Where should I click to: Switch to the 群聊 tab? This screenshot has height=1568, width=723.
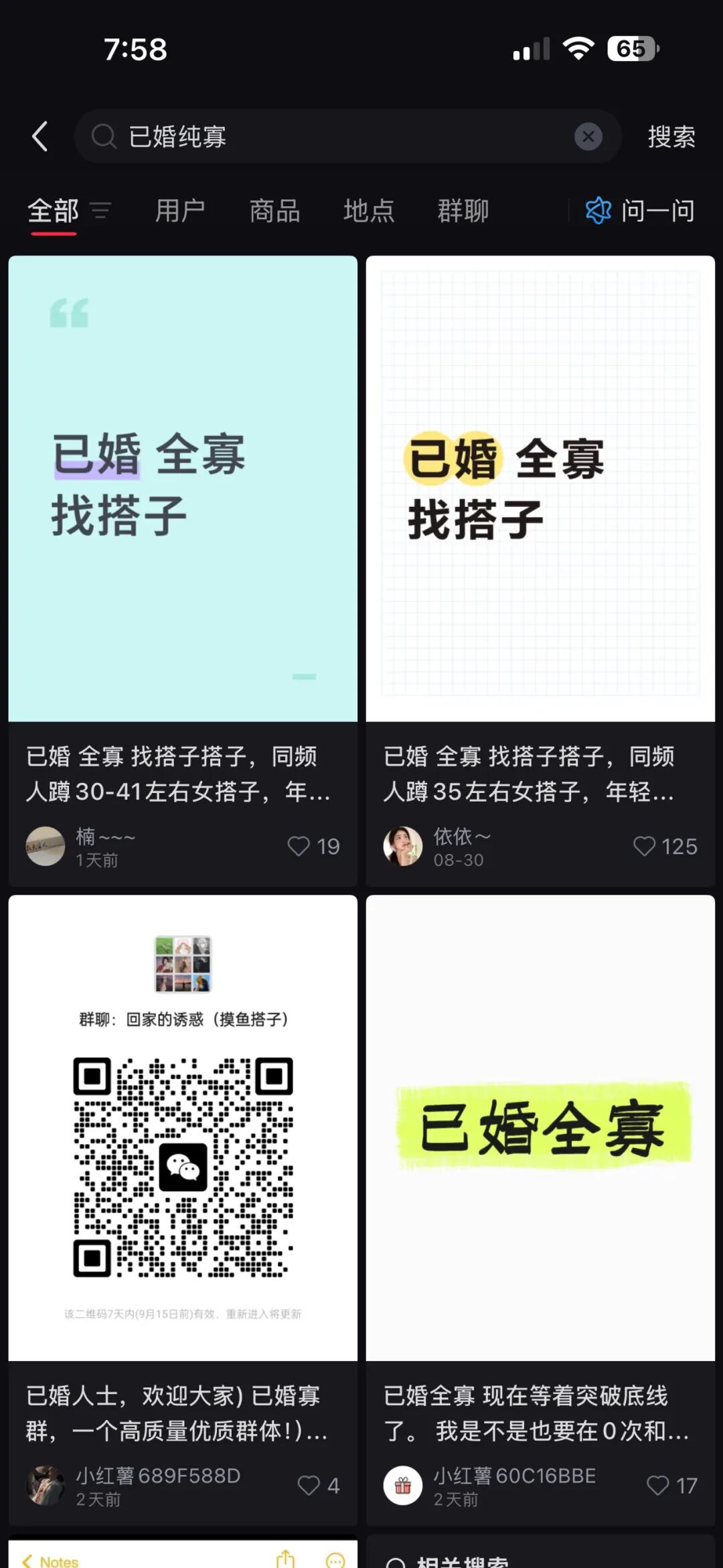click(x=463, y=211)
